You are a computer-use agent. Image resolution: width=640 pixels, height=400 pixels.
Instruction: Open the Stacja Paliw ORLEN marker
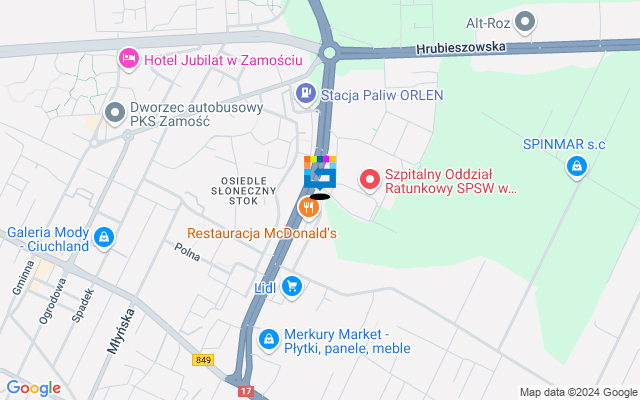tap(305, 95)
